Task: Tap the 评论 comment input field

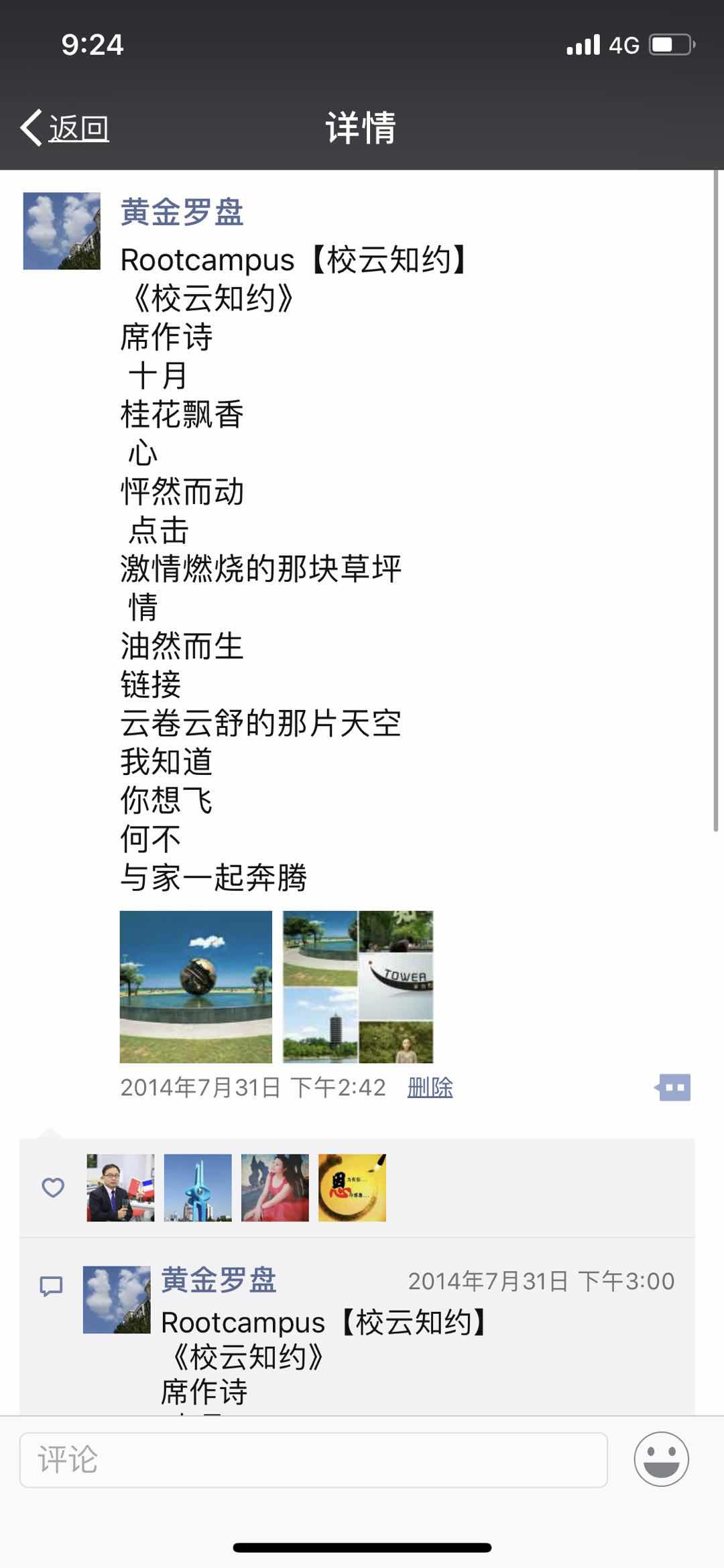Action: coord(314,1459)
